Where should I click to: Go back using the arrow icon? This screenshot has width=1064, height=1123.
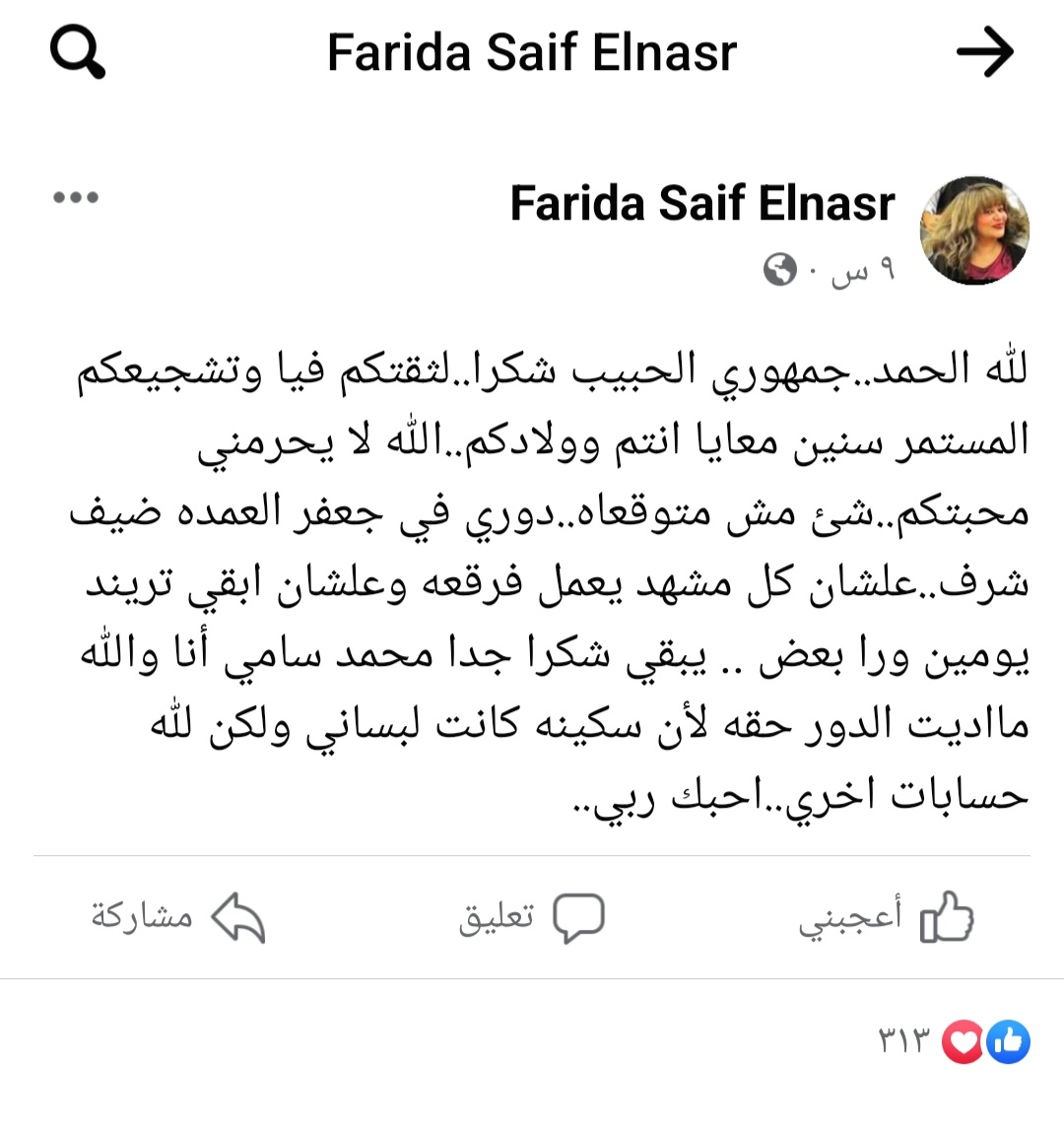[984, 53]
